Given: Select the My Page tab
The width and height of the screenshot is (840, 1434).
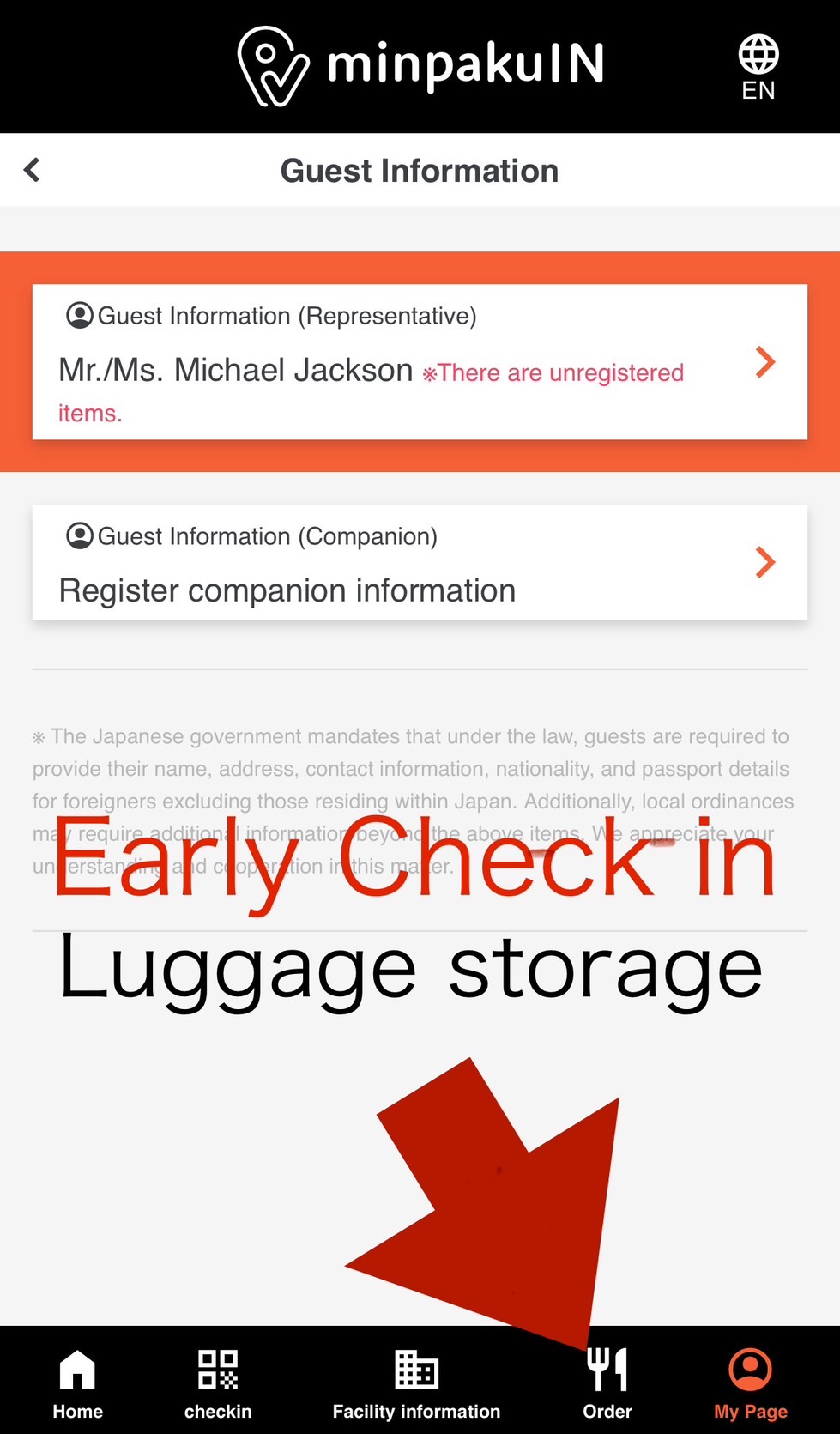Looking at the screenshot, I should click(750, 1383).
